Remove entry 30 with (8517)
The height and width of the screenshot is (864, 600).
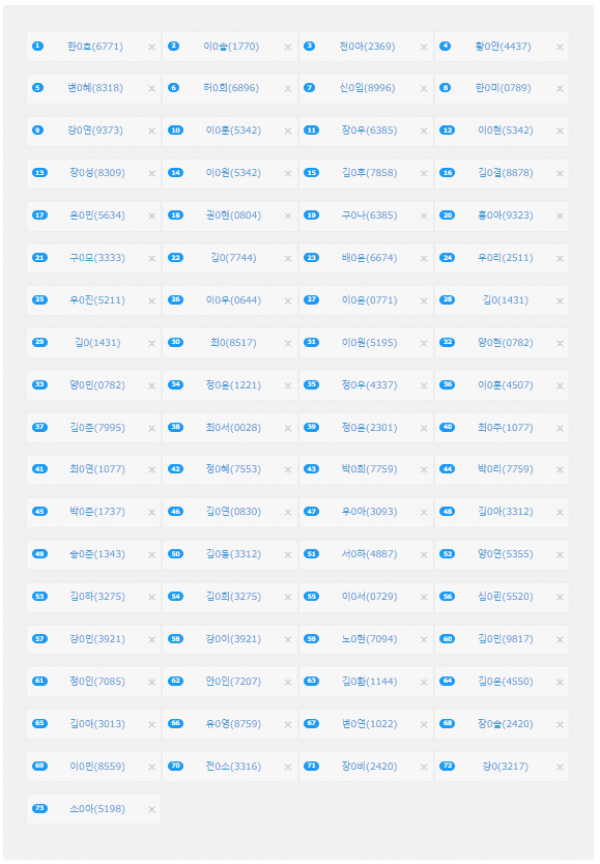pyautogui.click(x=288, y=343)
